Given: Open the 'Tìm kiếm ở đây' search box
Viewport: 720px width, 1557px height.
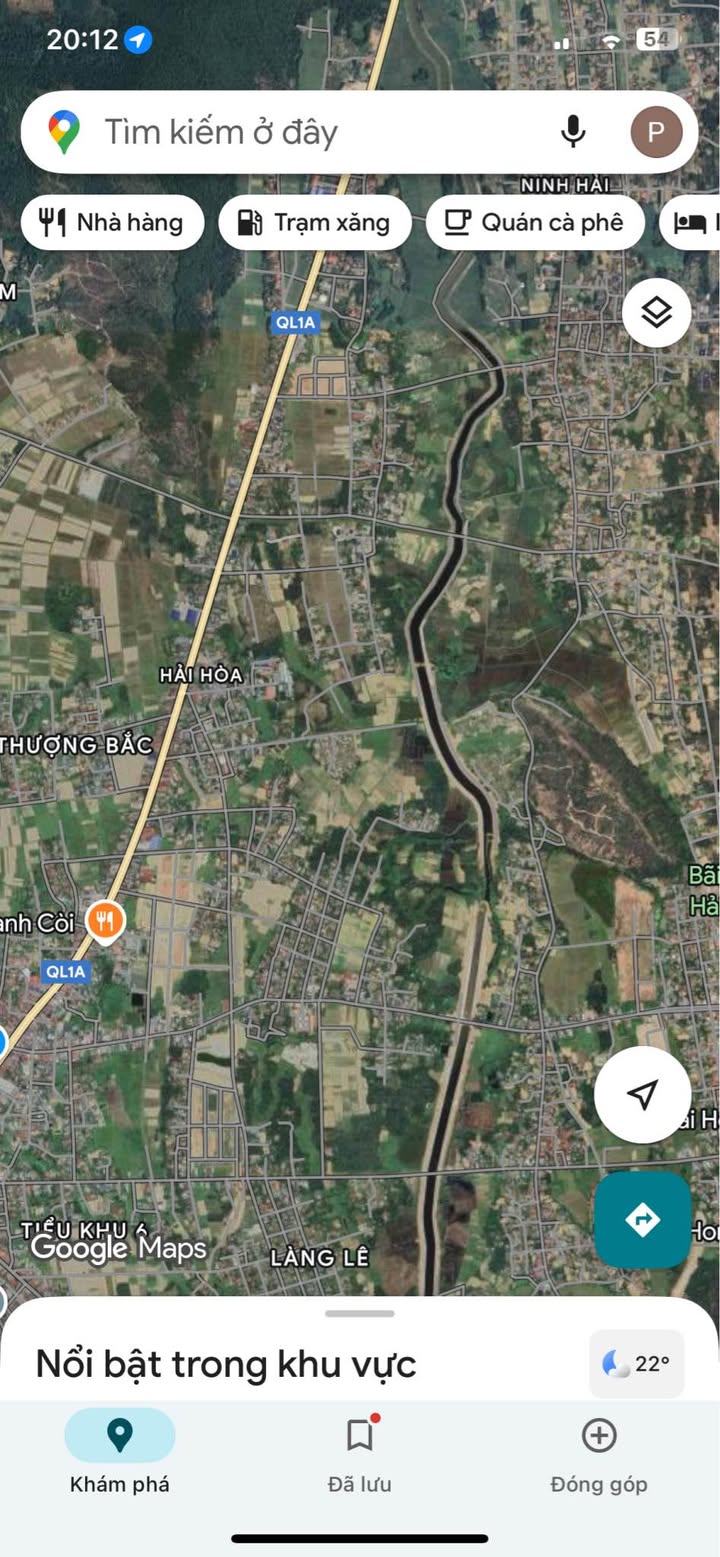Looking at the screenshot, I should coord(300,132).
